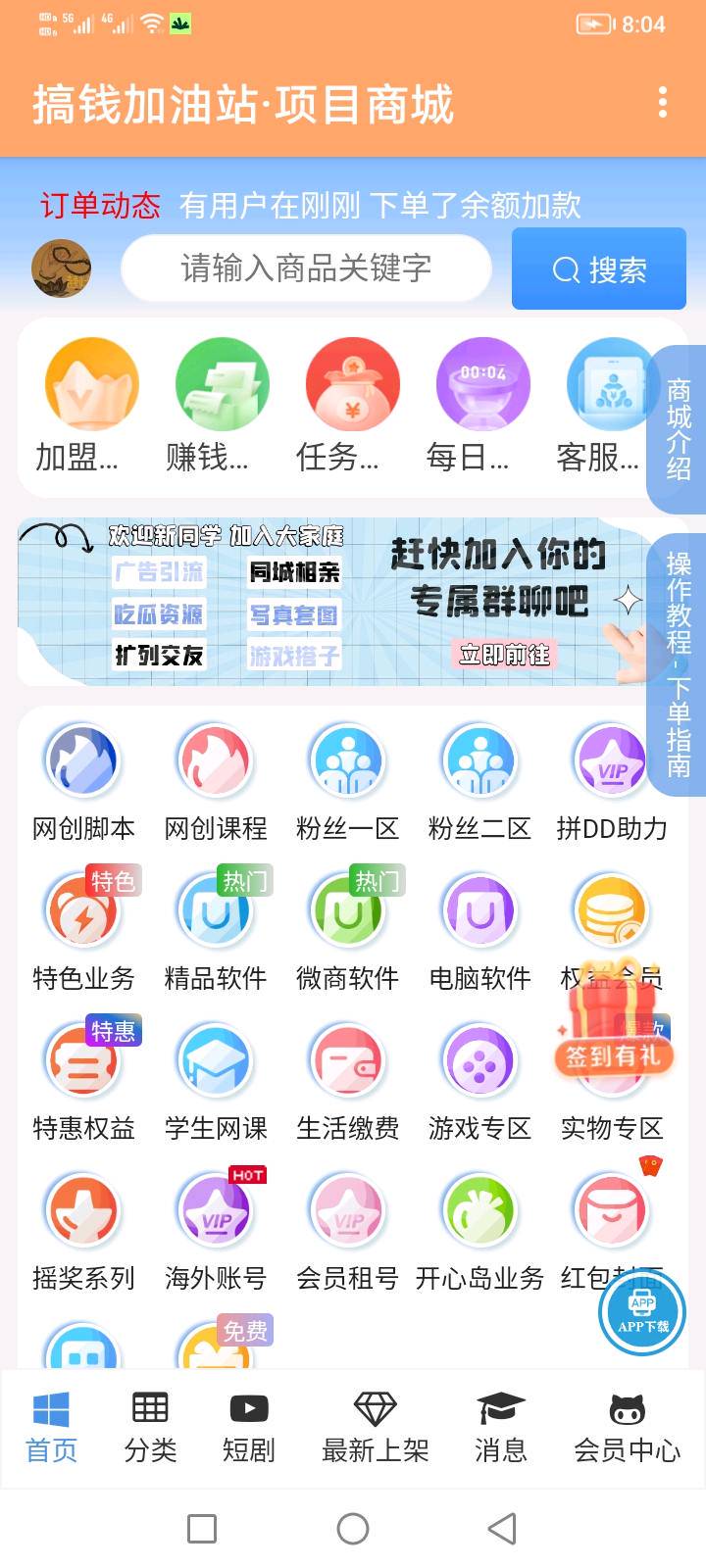Viewport: 706px width, 1568px height.
Task: Go to the 会员中心 tab
Action: coord(627,1427)
